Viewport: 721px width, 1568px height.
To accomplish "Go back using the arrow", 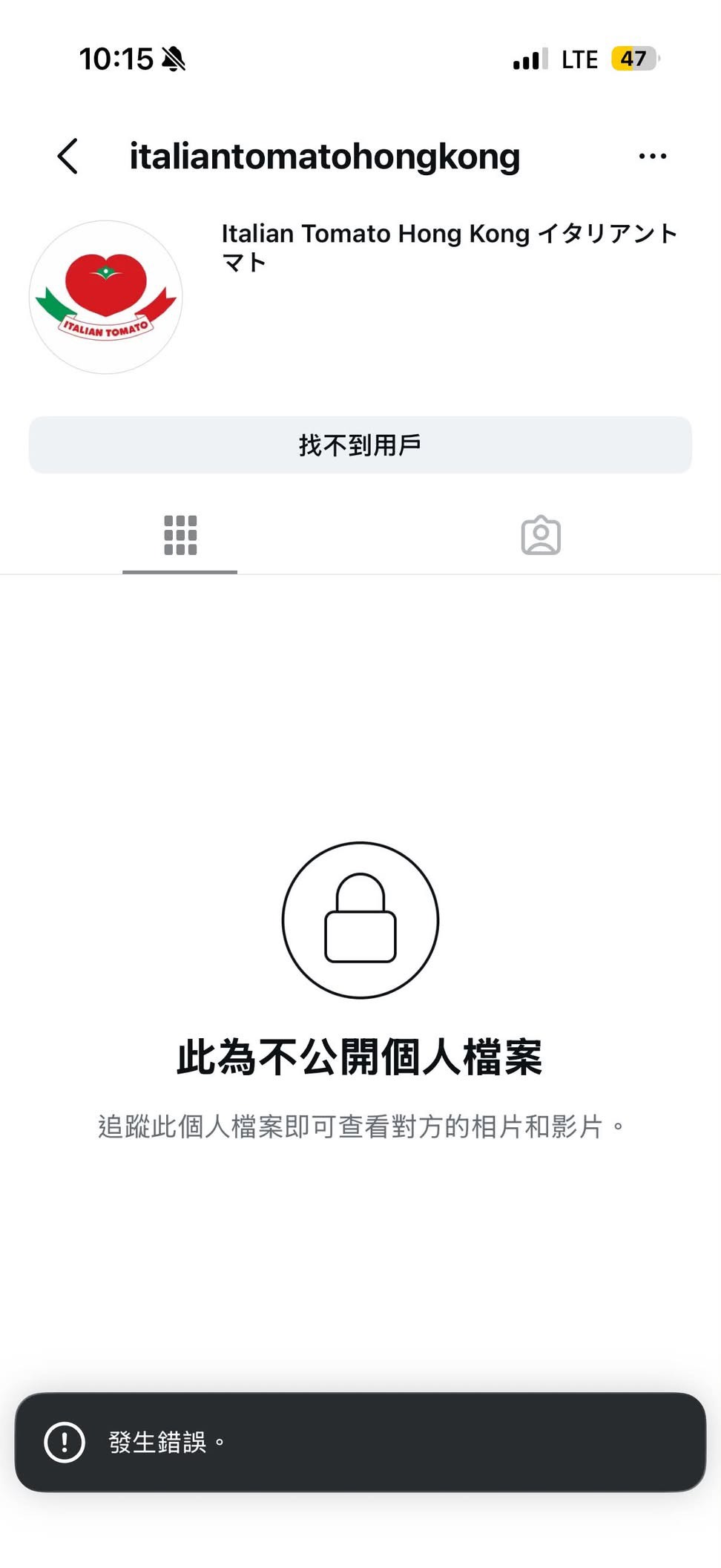I will click(68, 157).
